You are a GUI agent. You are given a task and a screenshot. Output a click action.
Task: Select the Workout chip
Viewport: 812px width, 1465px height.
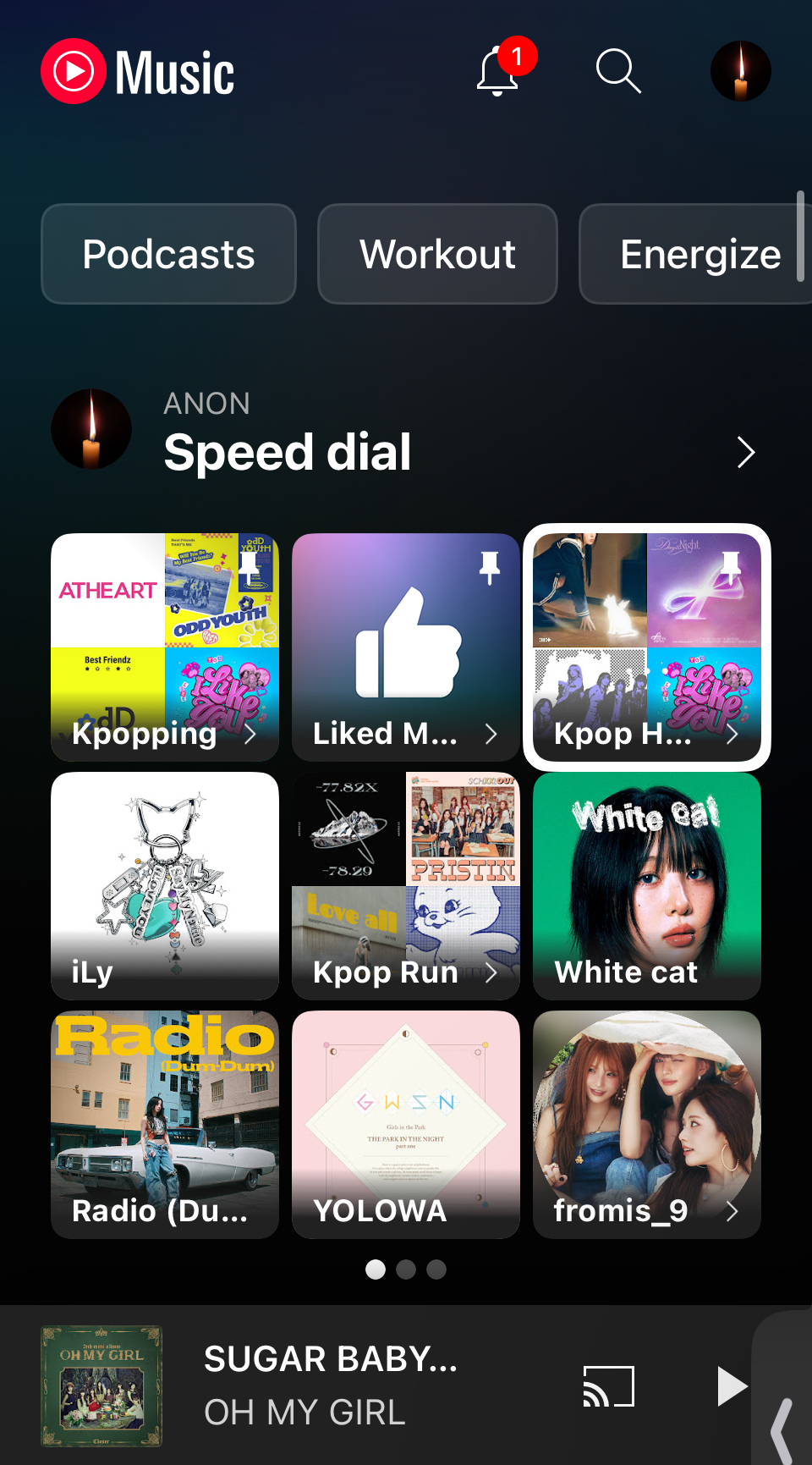click(437, 254)
